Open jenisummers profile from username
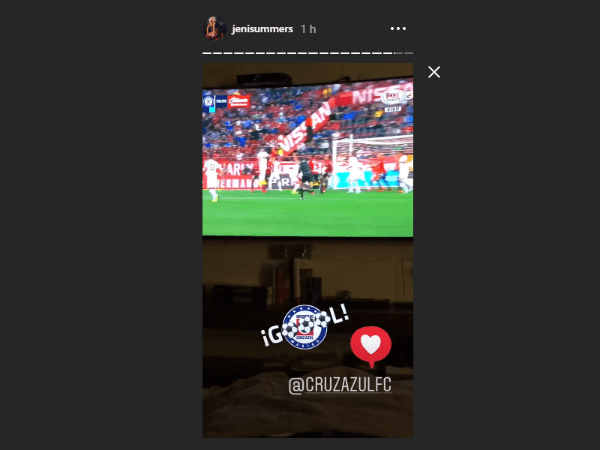Screen dimensions: 600x450 coord(262,29)
